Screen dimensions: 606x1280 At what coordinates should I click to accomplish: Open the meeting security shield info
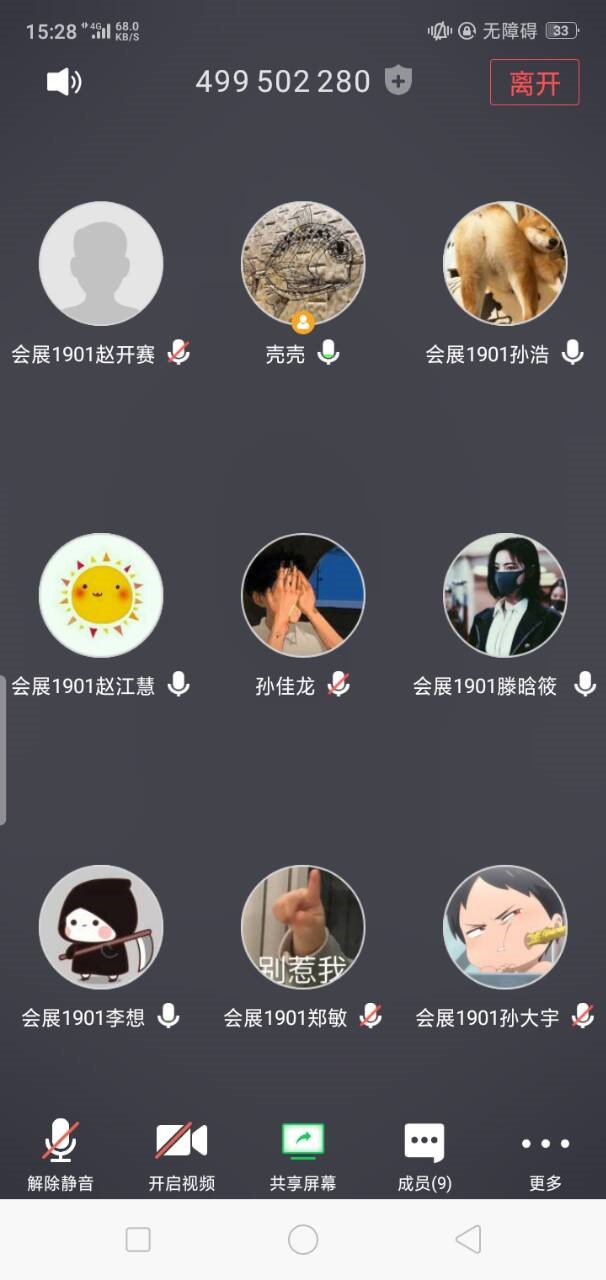point(399,81)
